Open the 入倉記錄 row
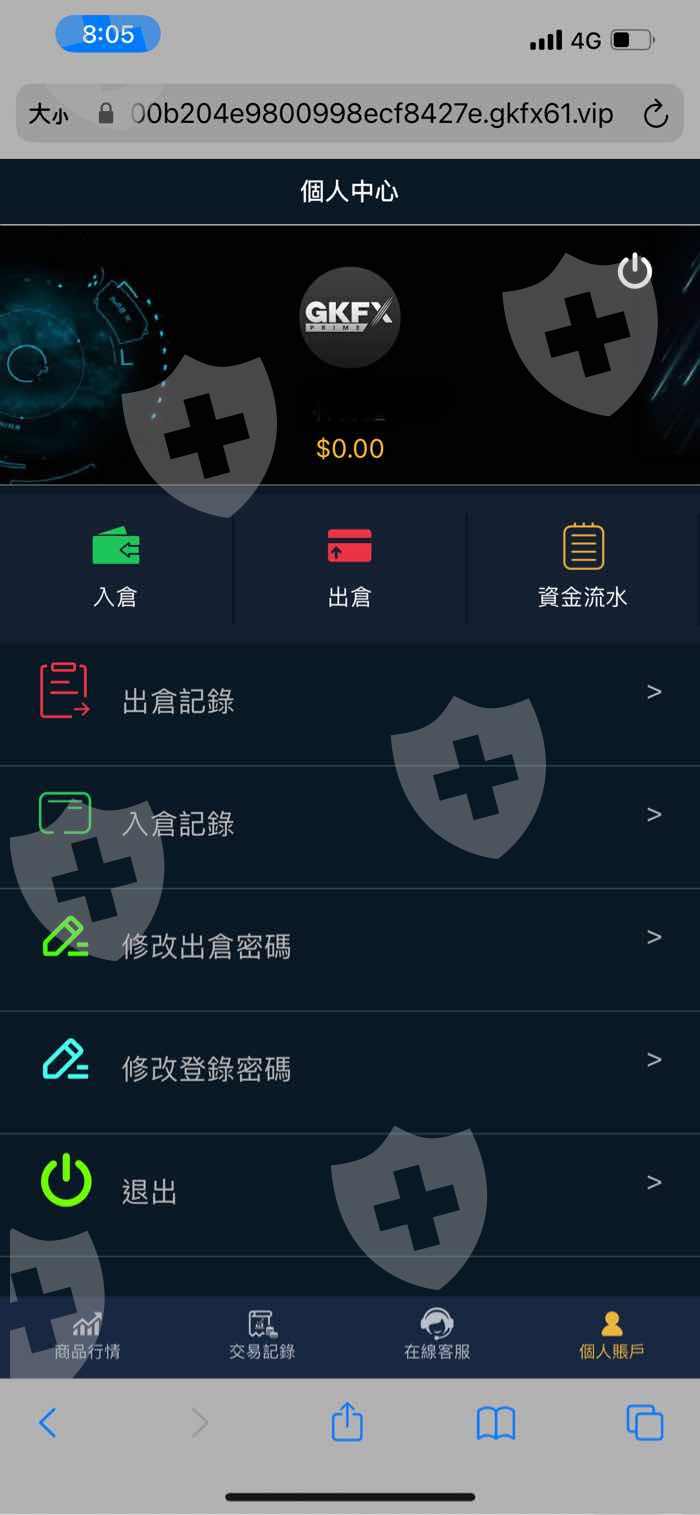Image resolution: width=700 pixels, height=1515 pixels. [350, 827]
